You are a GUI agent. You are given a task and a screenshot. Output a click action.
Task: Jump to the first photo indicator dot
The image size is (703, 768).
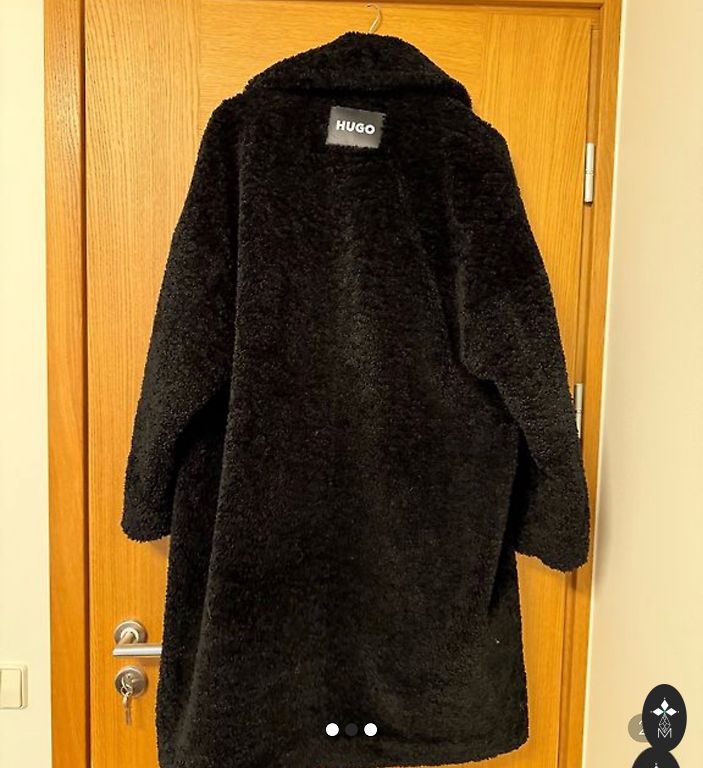click(332, 730)
